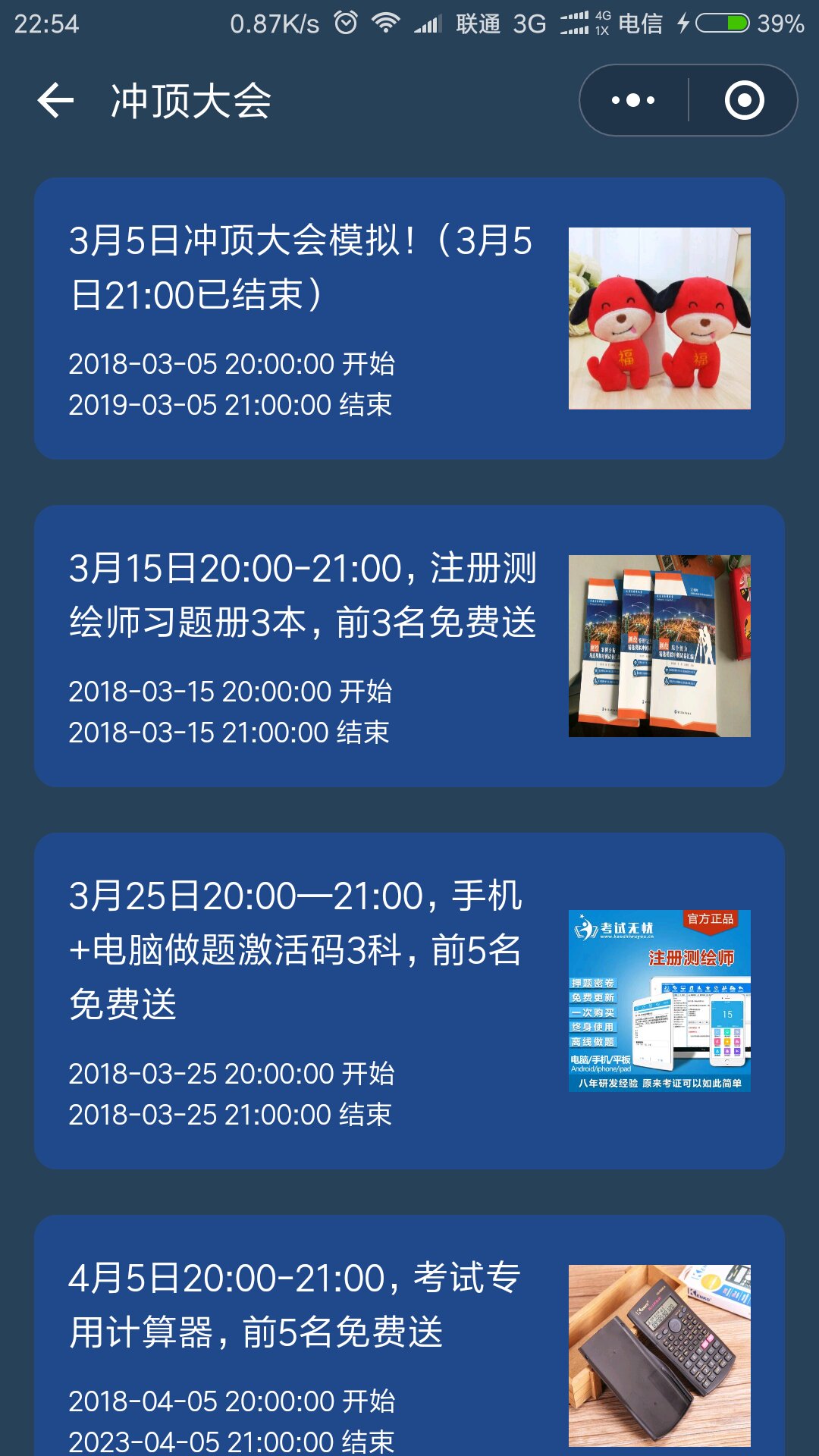Open the 3月5日冲顶大会模拟 card
The image size is (819, 1456).
409,318
